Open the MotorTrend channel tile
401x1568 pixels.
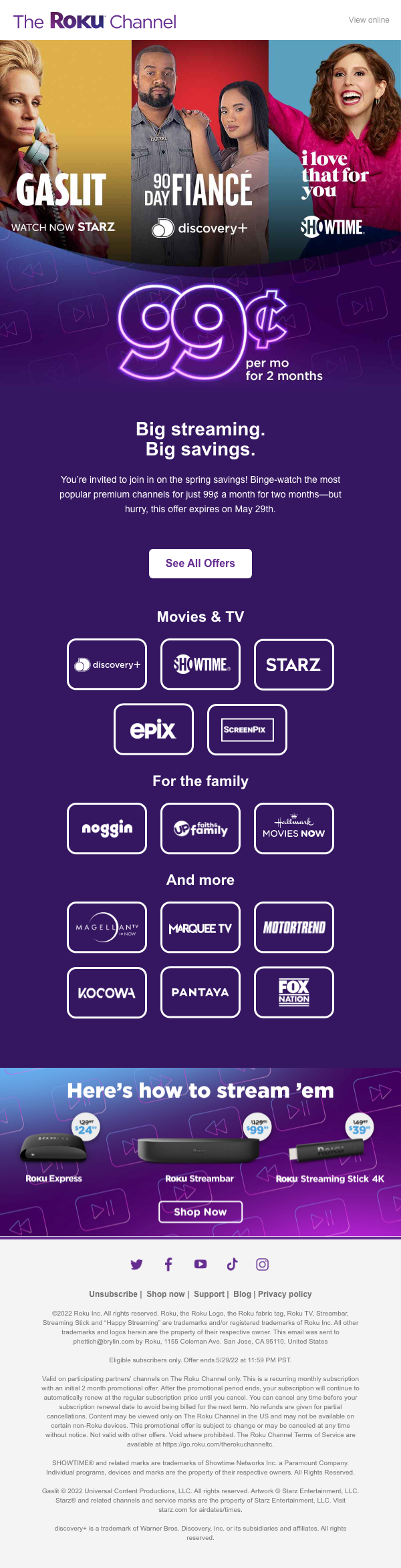pyautogui.click(x=294, y=927)
